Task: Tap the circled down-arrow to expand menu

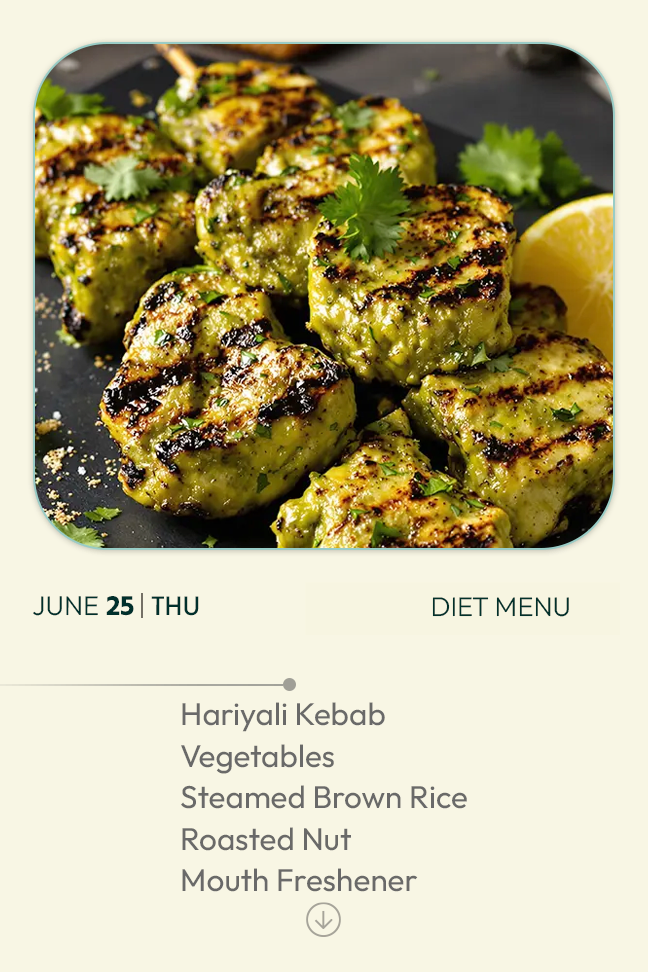Action: [x=323, y=919]
